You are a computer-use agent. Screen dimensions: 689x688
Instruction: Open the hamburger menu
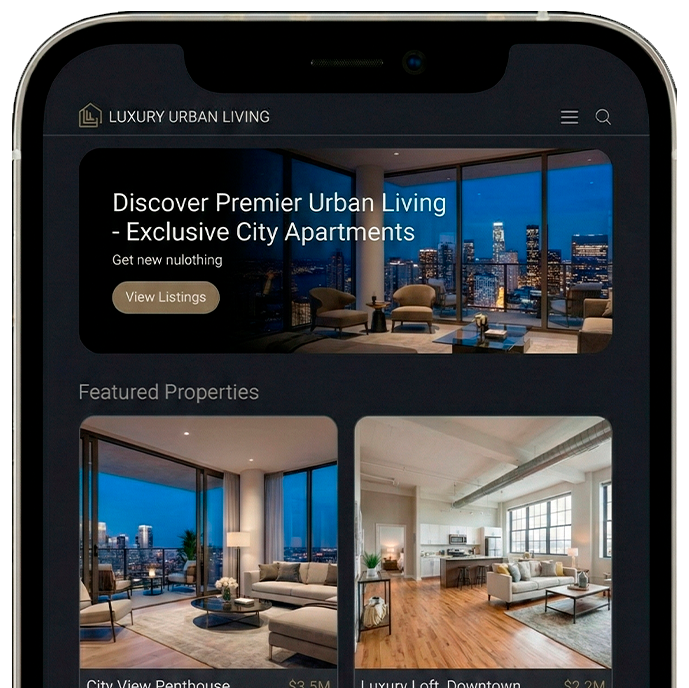[x=569, y=117]
